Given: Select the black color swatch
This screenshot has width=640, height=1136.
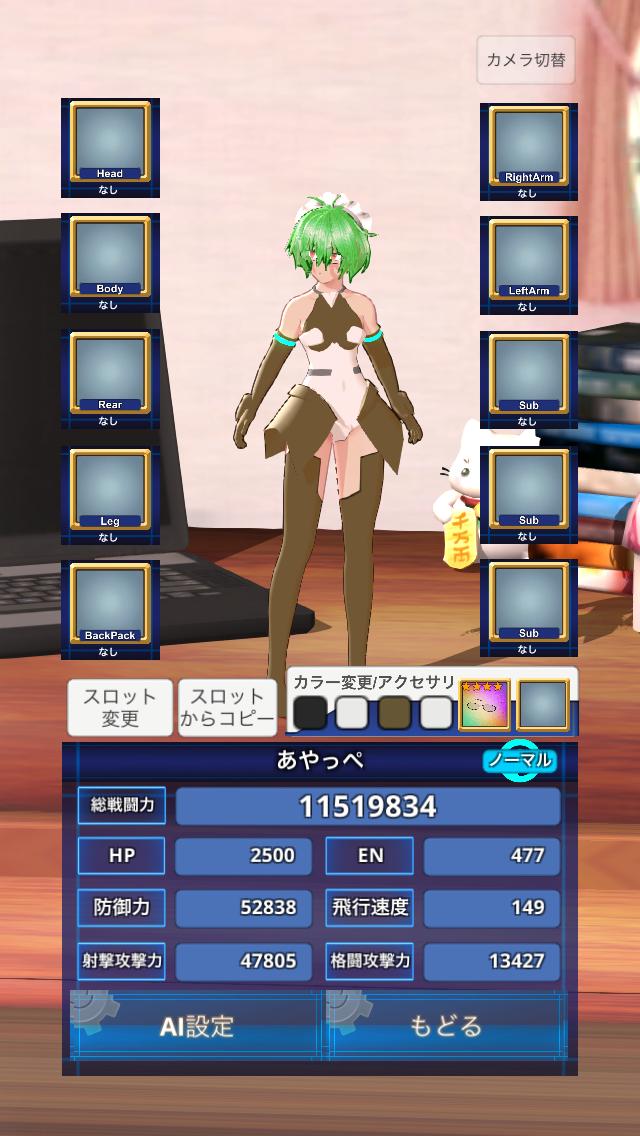Looking at the screenshot, I should [x=310, y=712].
